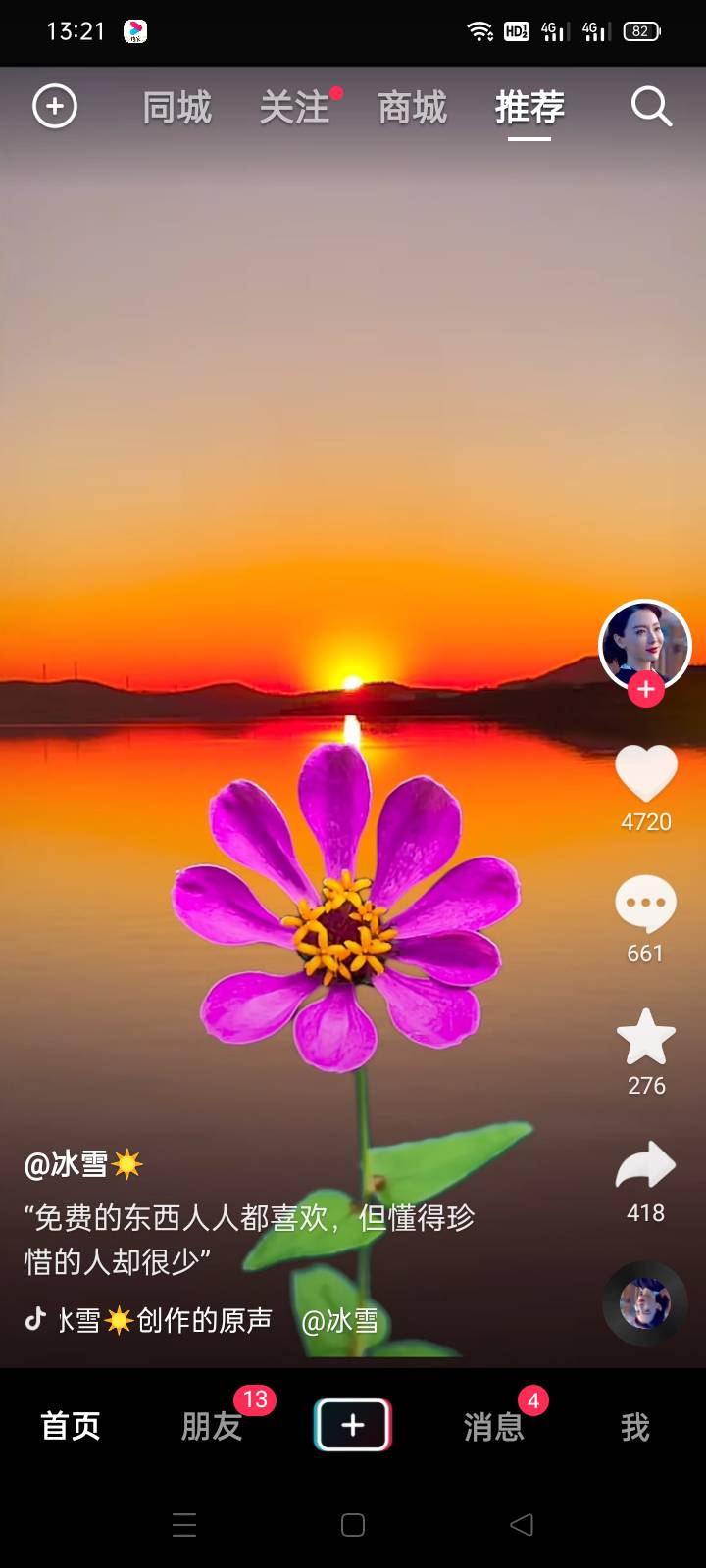Tap the plus circle icon at top left
Image resolution: width=706 pixels, height=1568 pixels.
click(55, 106)
